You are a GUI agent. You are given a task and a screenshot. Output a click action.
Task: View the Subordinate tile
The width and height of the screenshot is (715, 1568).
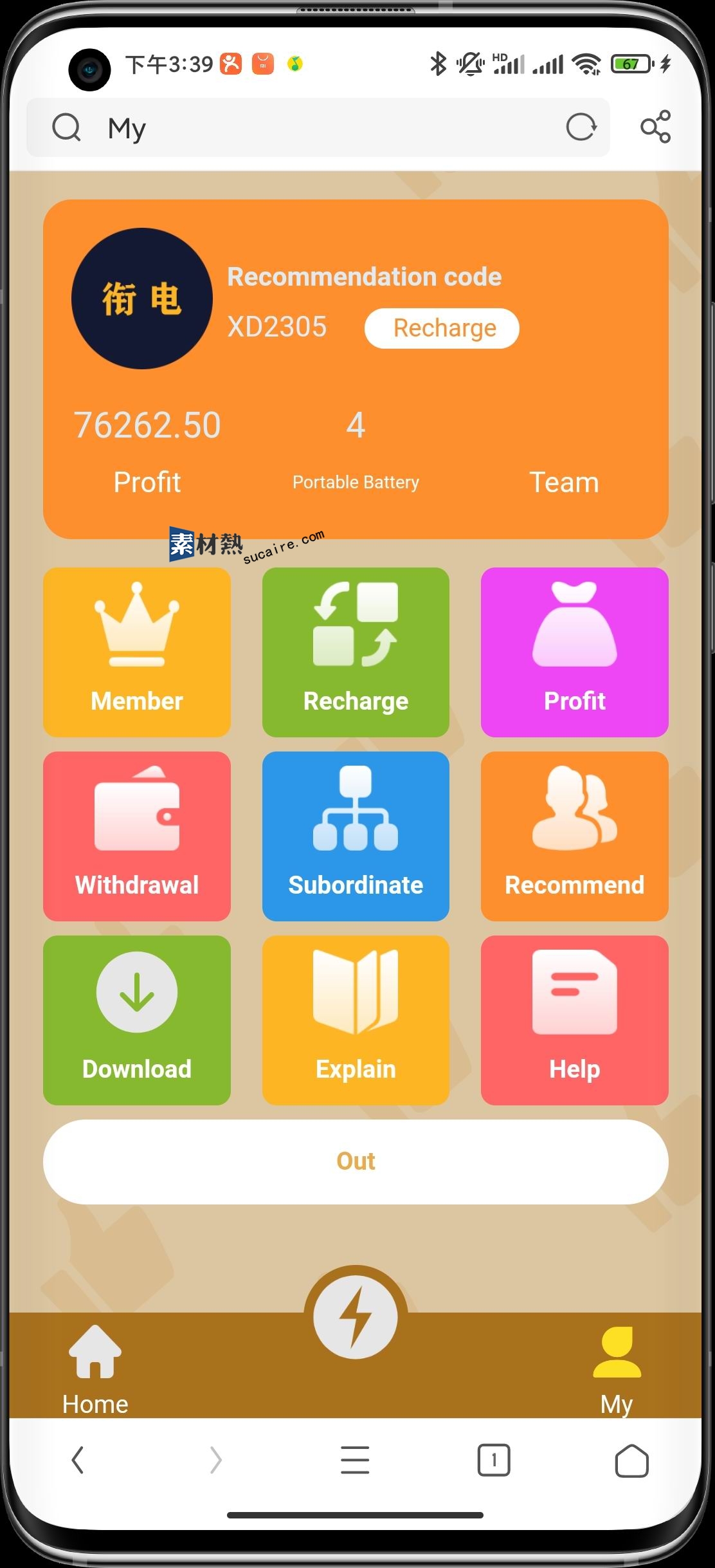[356, 836]
